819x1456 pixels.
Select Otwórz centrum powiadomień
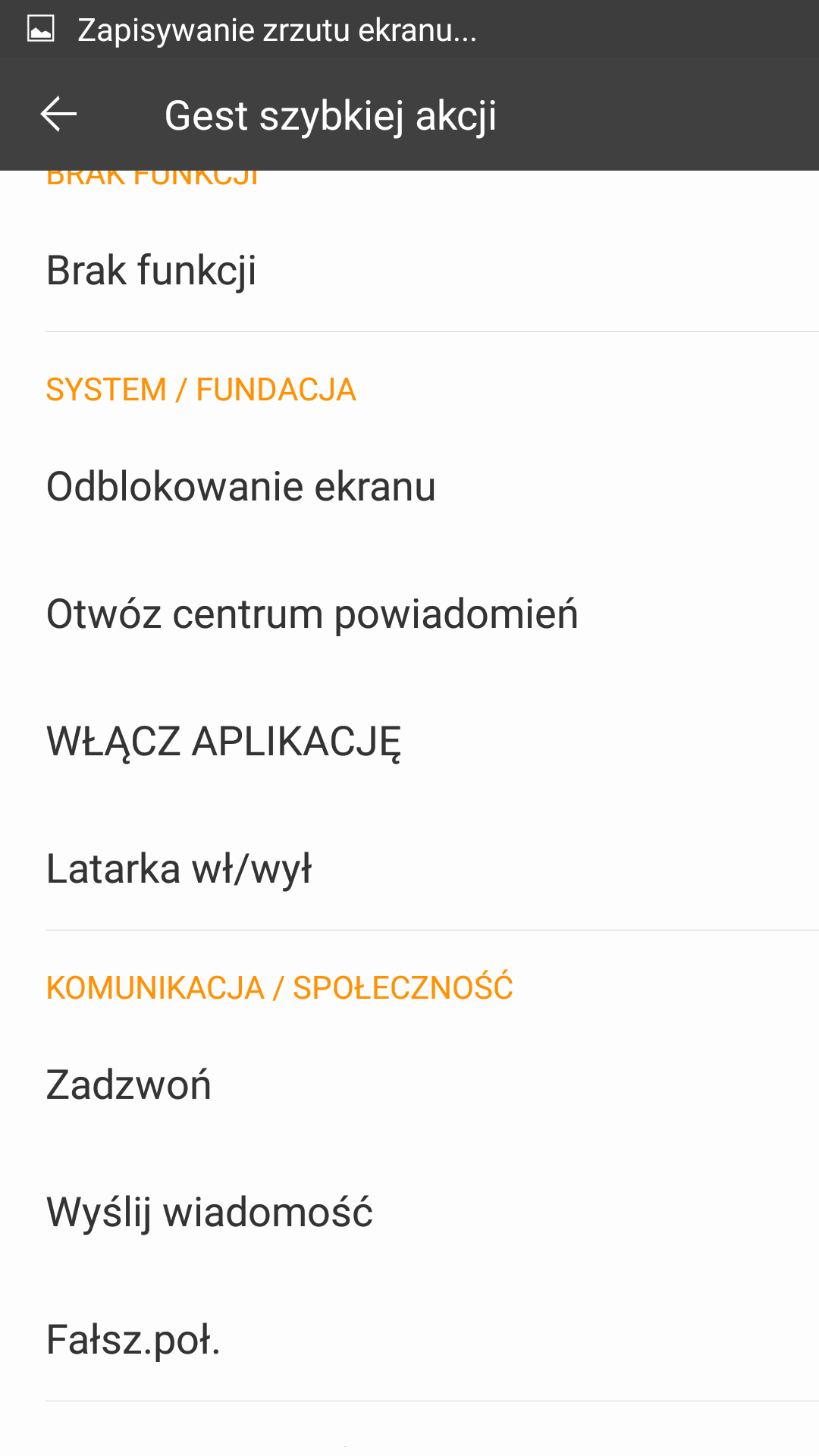point(312,613)
